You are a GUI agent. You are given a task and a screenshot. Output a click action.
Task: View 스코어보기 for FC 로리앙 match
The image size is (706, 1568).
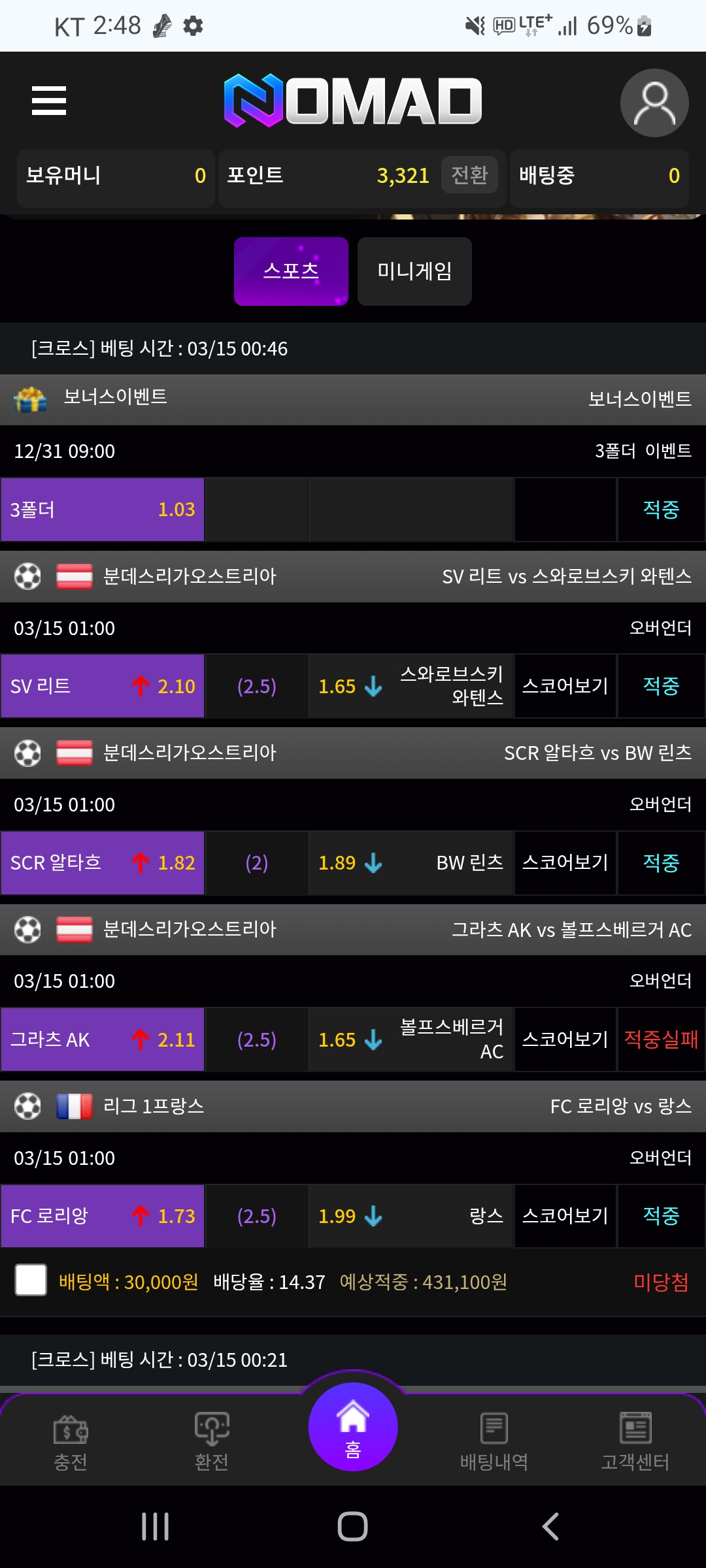tap(565, 1216)
